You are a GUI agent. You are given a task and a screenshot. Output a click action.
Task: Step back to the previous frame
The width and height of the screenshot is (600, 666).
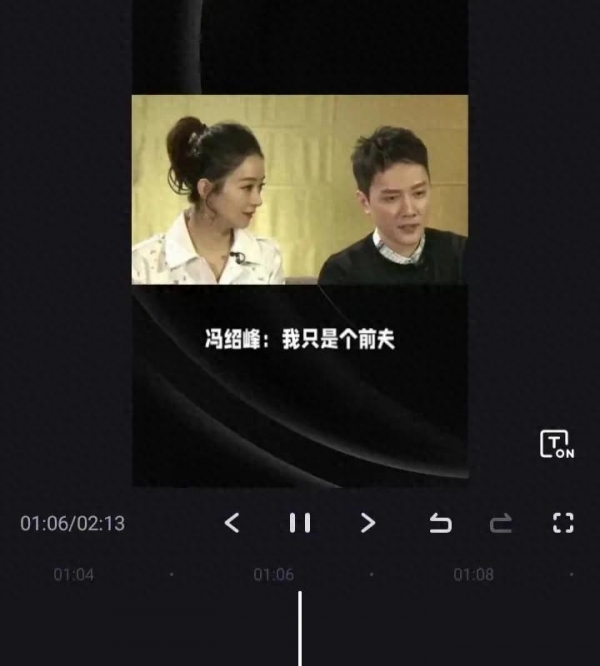232,523
